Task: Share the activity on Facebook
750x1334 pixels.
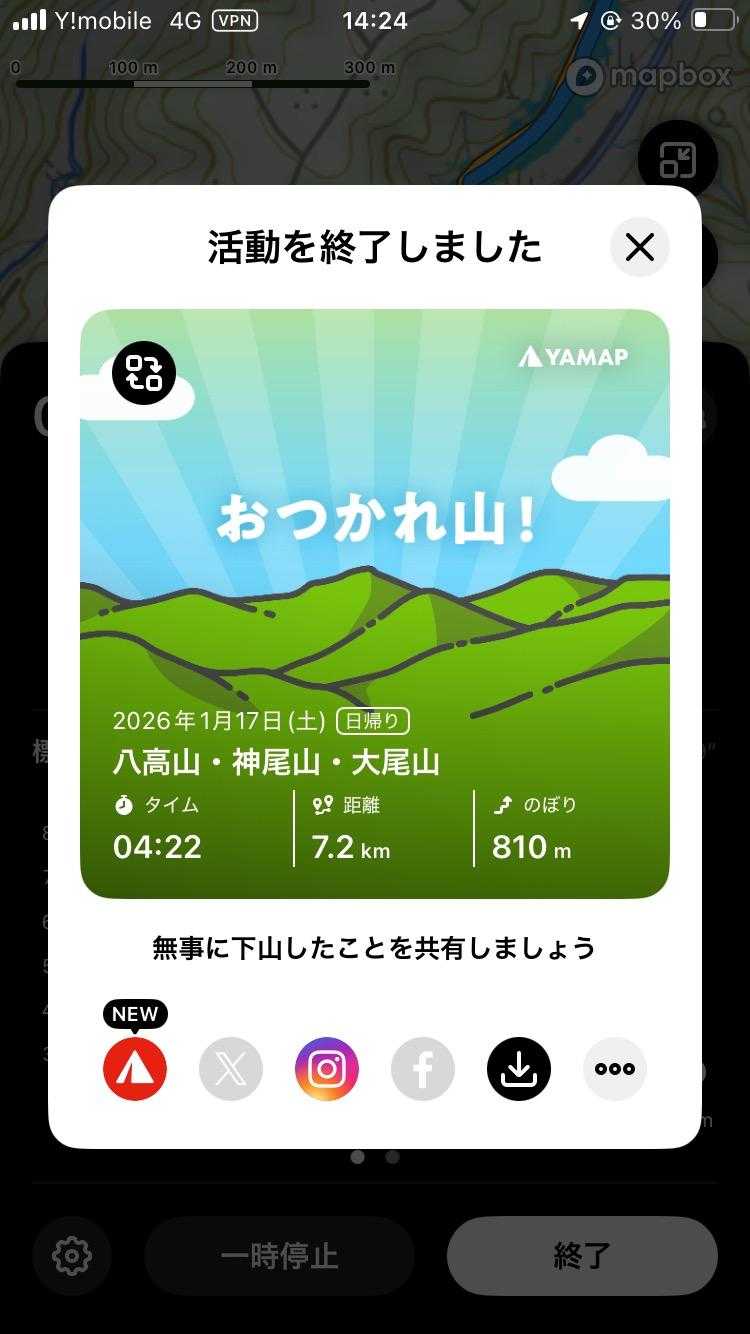Action: coord(423,1069)
